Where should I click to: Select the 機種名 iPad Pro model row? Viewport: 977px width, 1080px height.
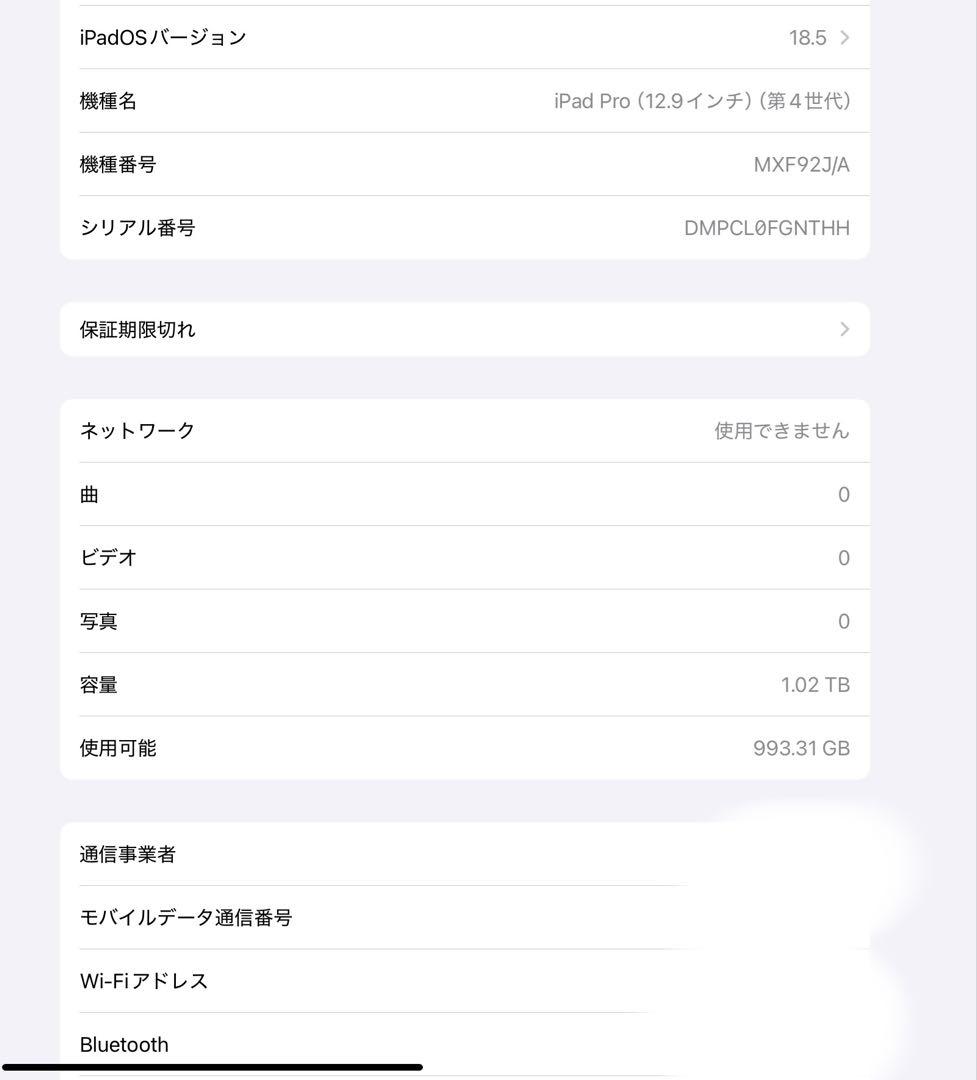point(465,100)
